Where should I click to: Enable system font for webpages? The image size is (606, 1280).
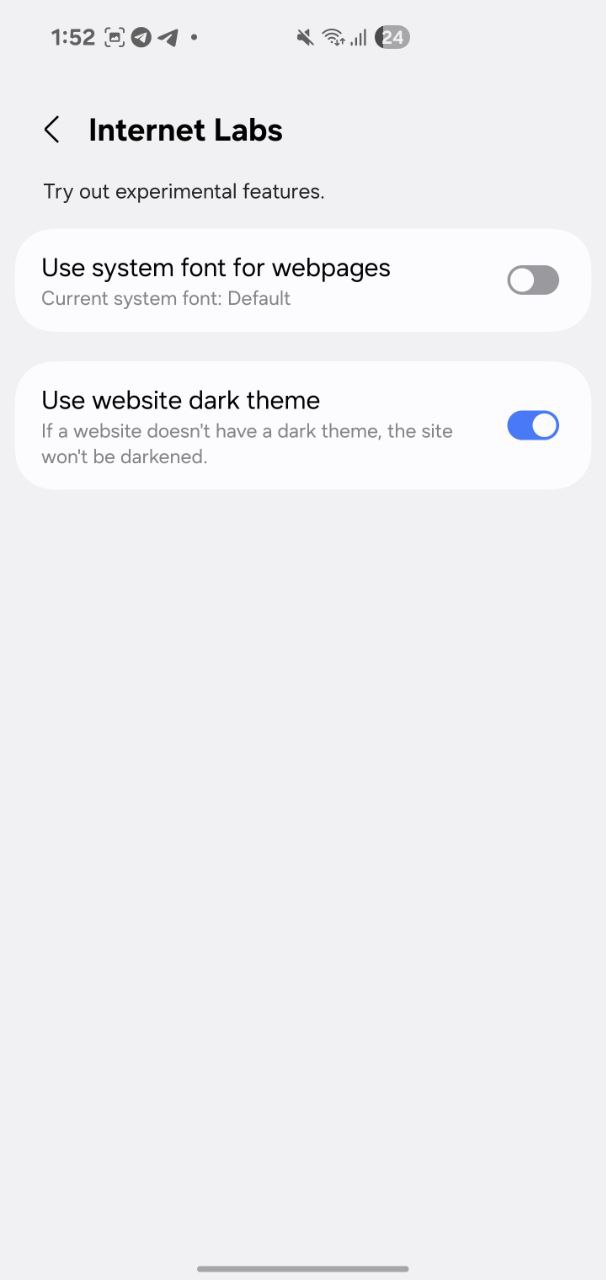(533, 280)
